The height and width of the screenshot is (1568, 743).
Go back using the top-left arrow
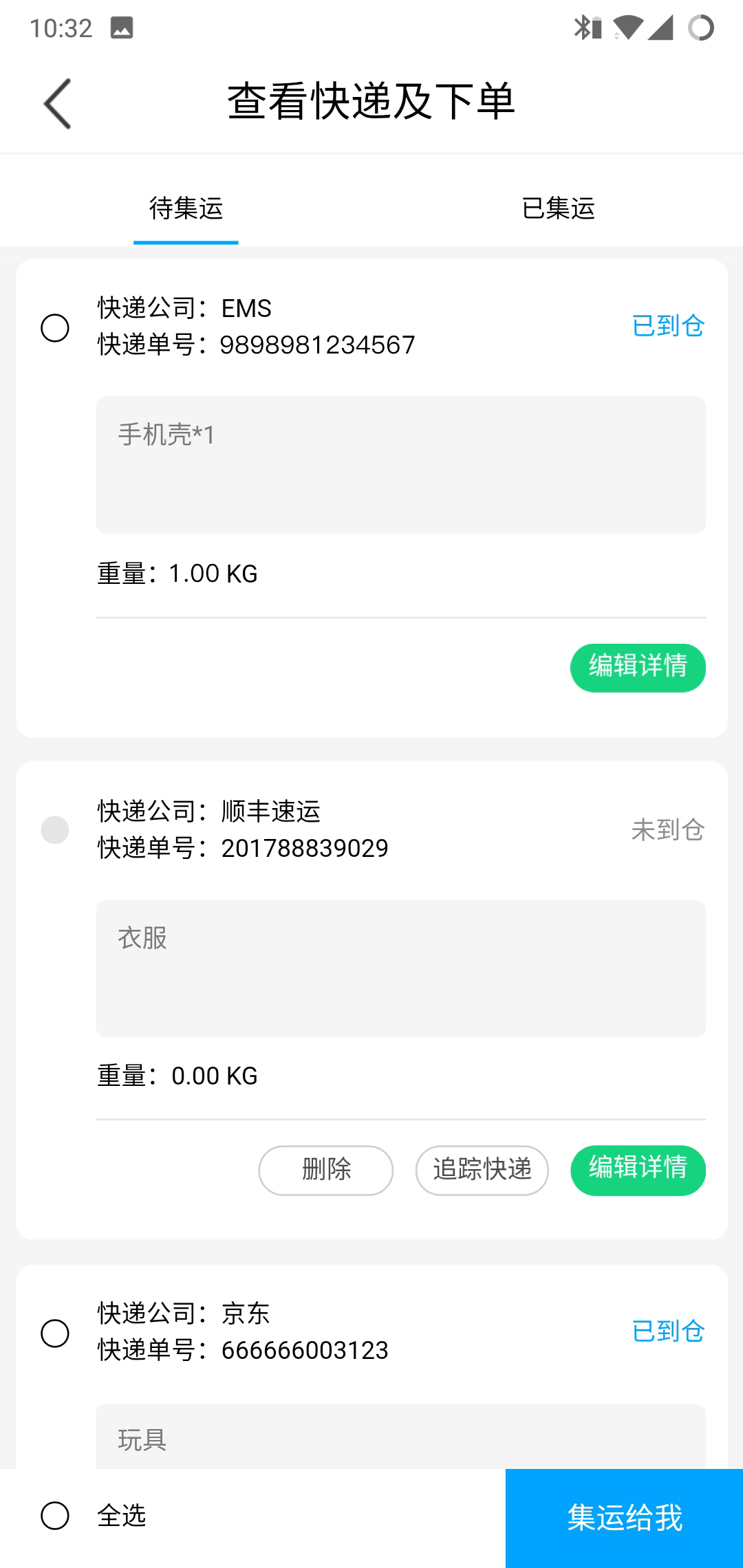coord(57,103)
